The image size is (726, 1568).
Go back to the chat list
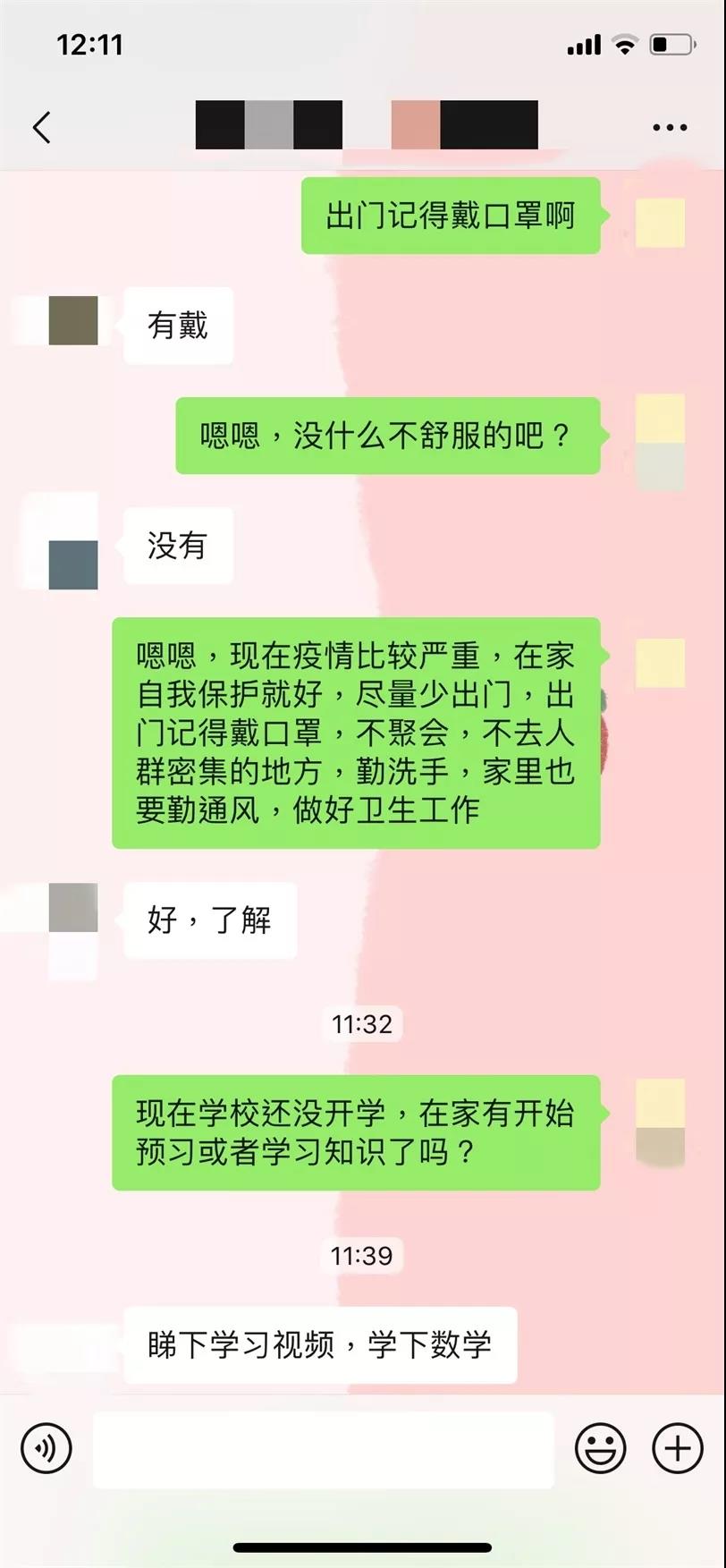click(42, 127)
